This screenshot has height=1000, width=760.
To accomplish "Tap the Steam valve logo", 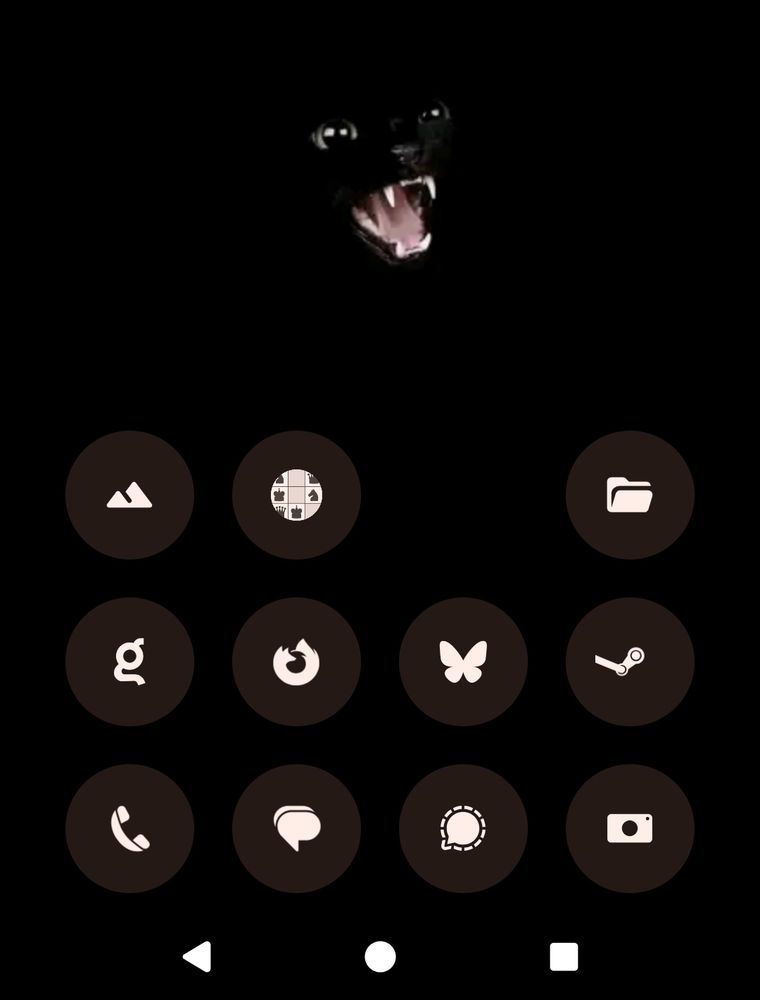I will click(x=630, y=661).
